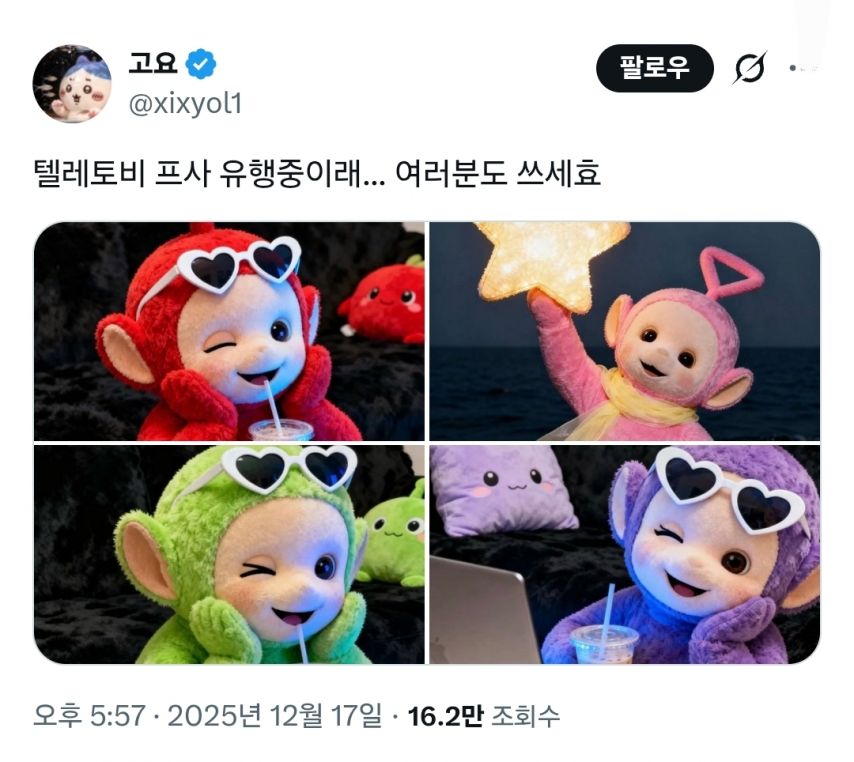854x762 pixels.
Task: Open the green Teletubby photo
Action: point(230,554)
